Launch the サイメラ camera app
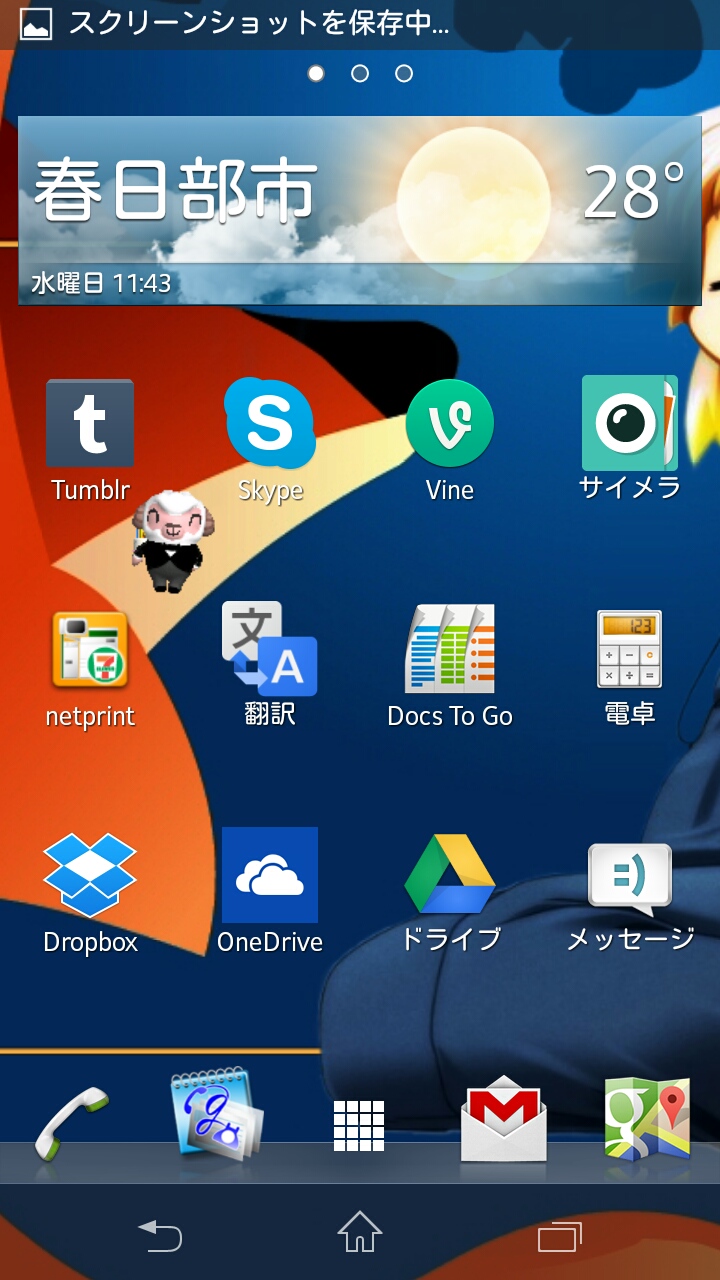This screenshot has height=1280, width=720. tap(630, 424)
